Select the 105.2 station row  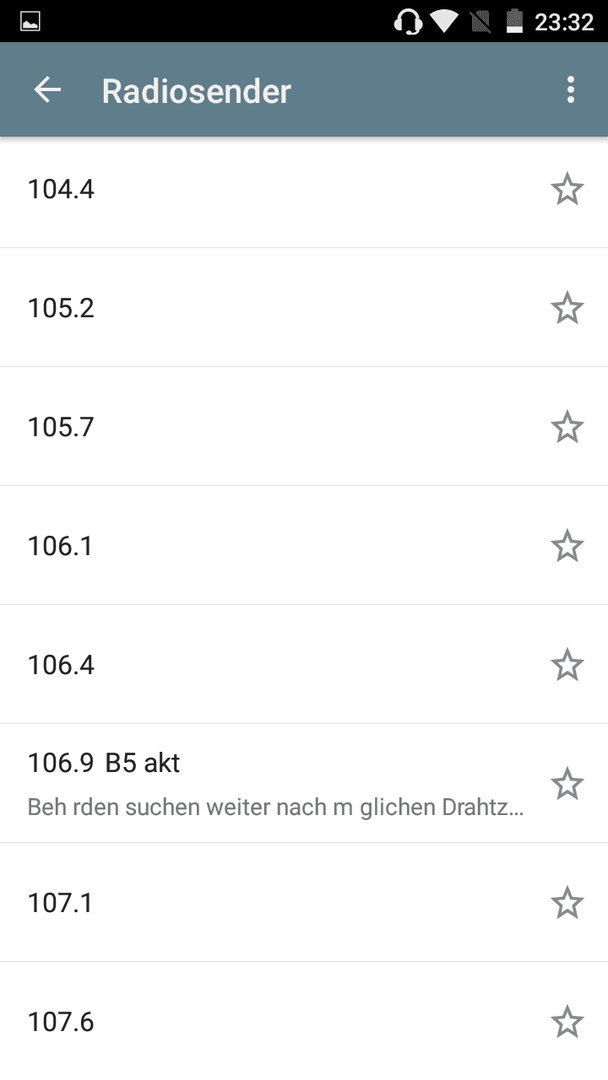(304, 307)
